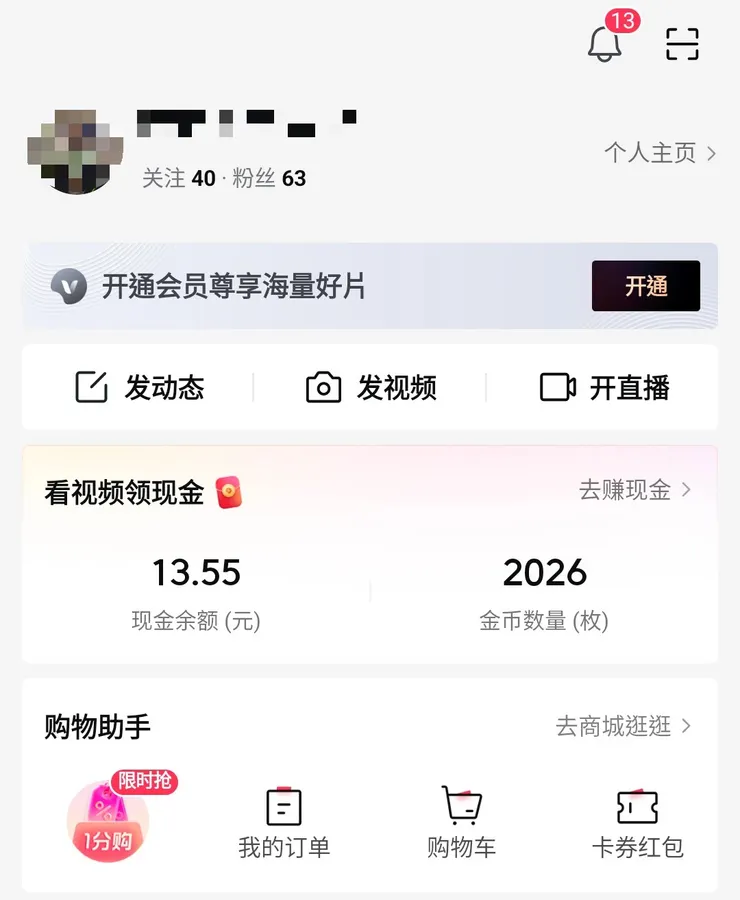Screen dimensions: 740x900
Task: Open the notification bell with badge 13
Action: 605,44
